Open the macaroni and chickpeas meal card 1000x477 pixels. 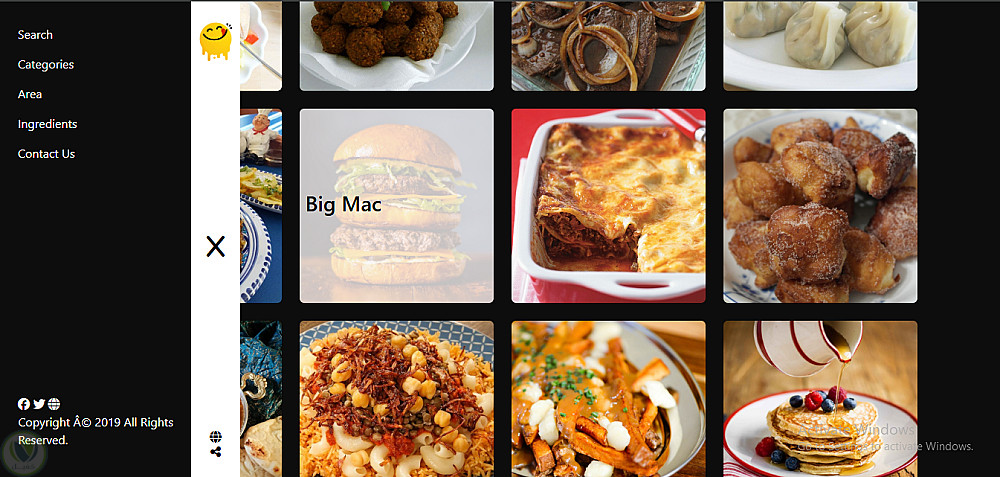396,398
